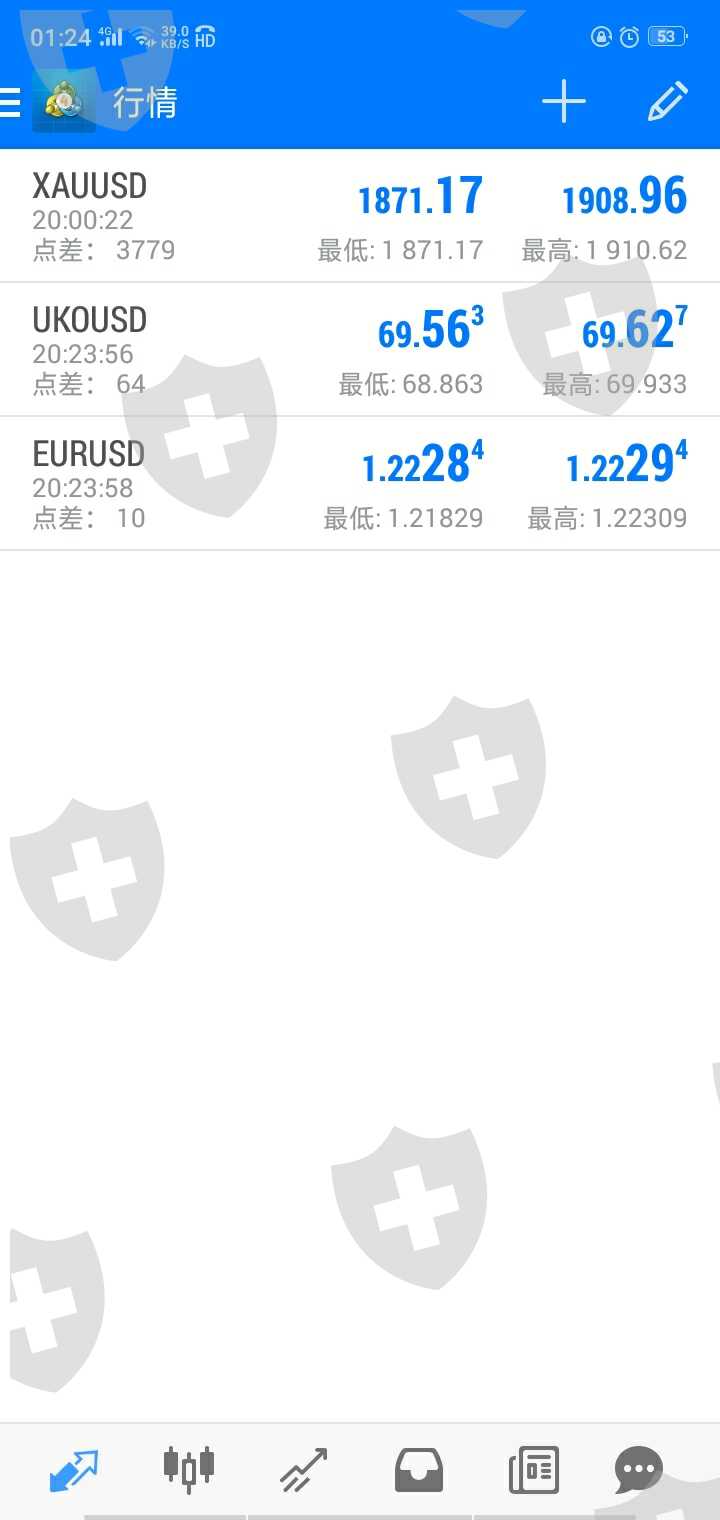This screenshot has width=720, height=1520.
Task: Go to the trade trend-line tab
Action: click(303, 1470)
